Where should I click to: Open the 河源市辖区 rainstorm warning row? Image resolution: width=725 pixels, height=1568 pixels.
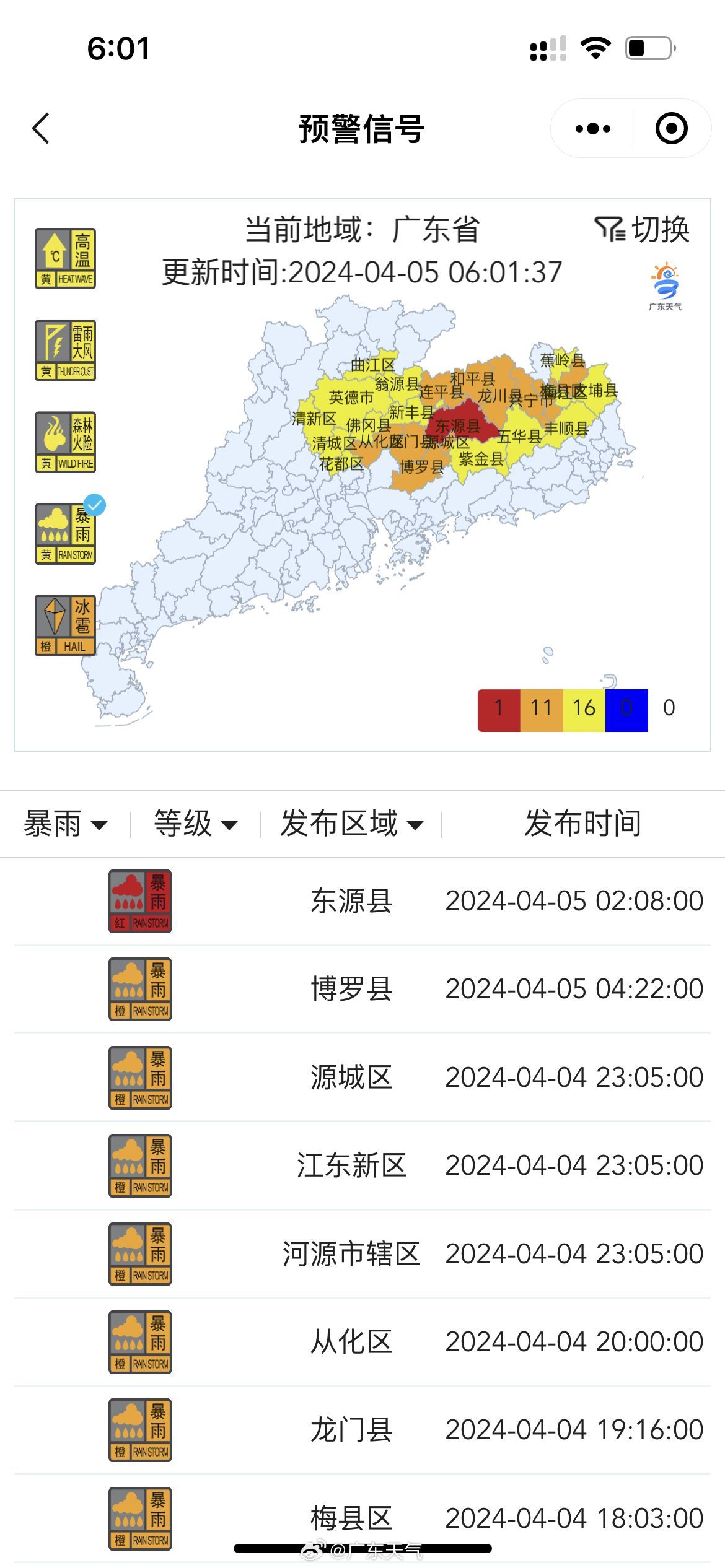(362, 1254)
